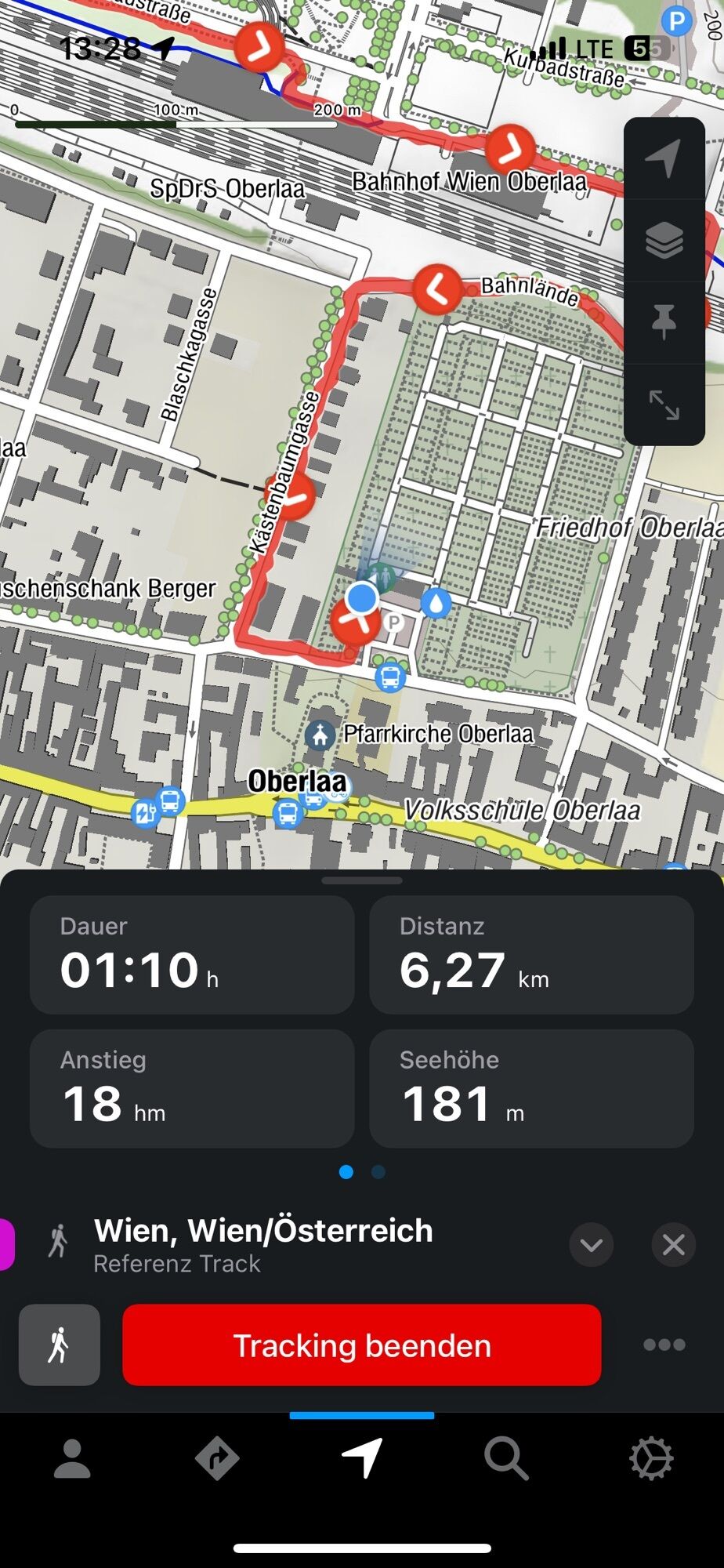
Task: Switch to the profile tab
Action: (72, 1459)
